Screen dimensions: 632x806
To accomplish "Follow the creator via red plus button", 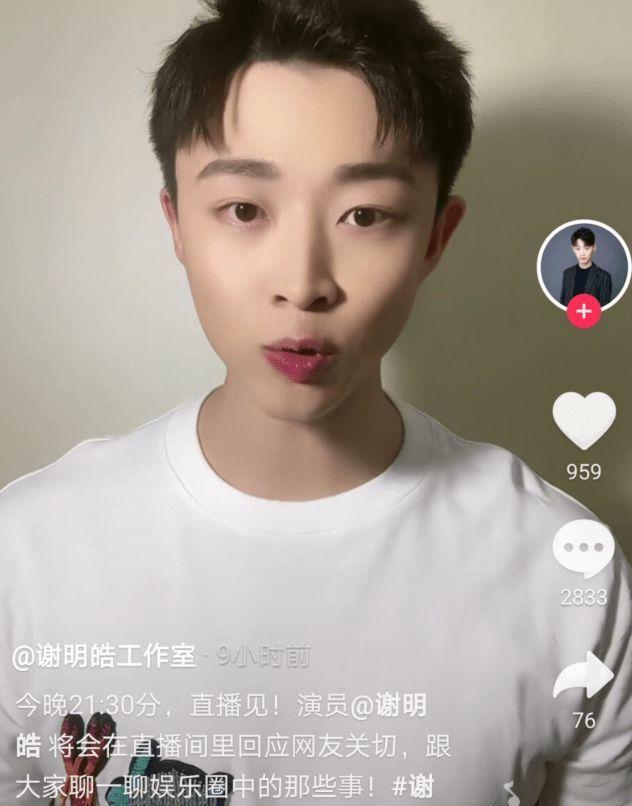I will pos(584,311).
